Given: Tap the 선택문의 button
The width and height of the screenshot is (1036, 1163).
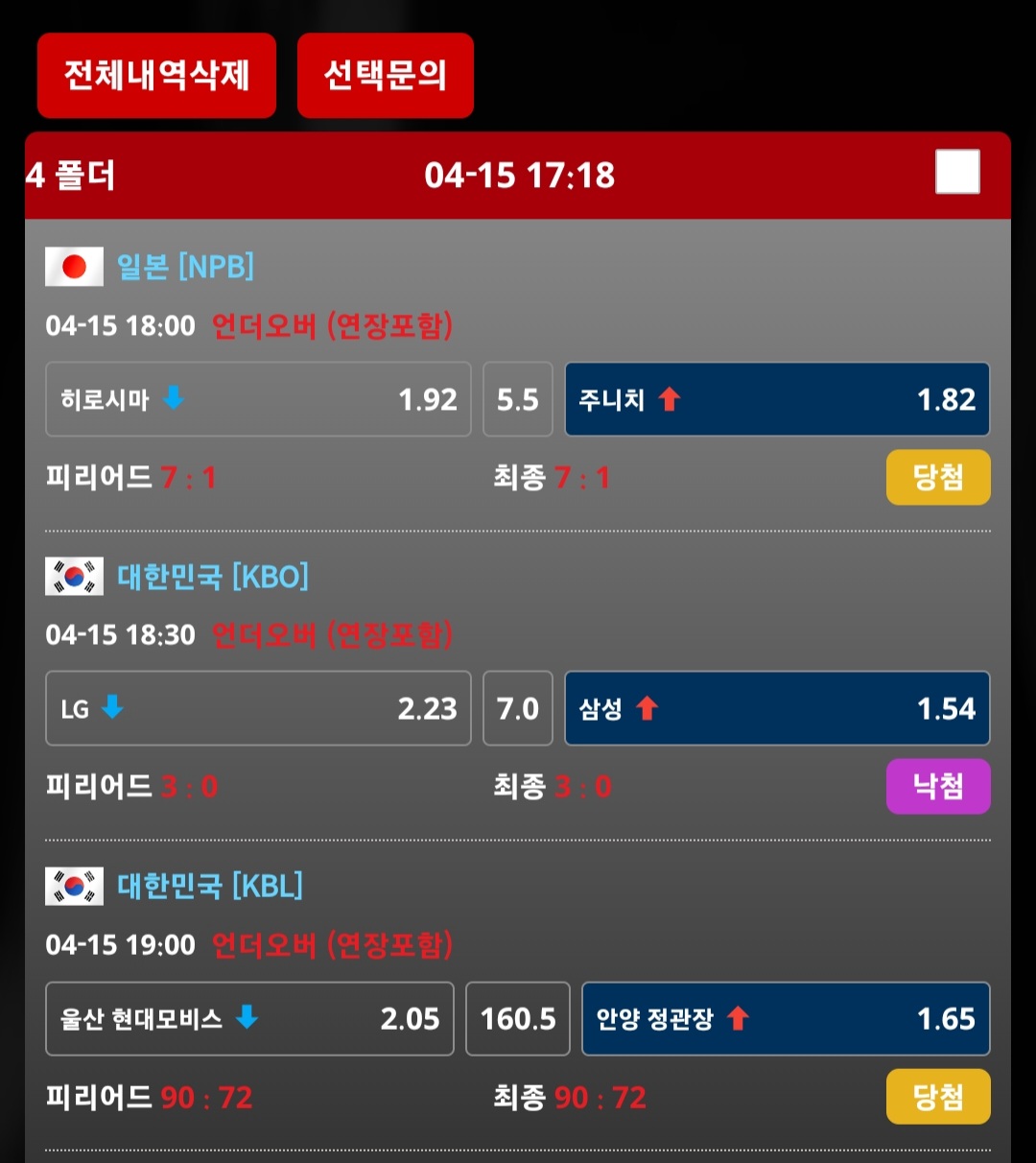Looking at the screenshot, I should [x=385, y=75].
